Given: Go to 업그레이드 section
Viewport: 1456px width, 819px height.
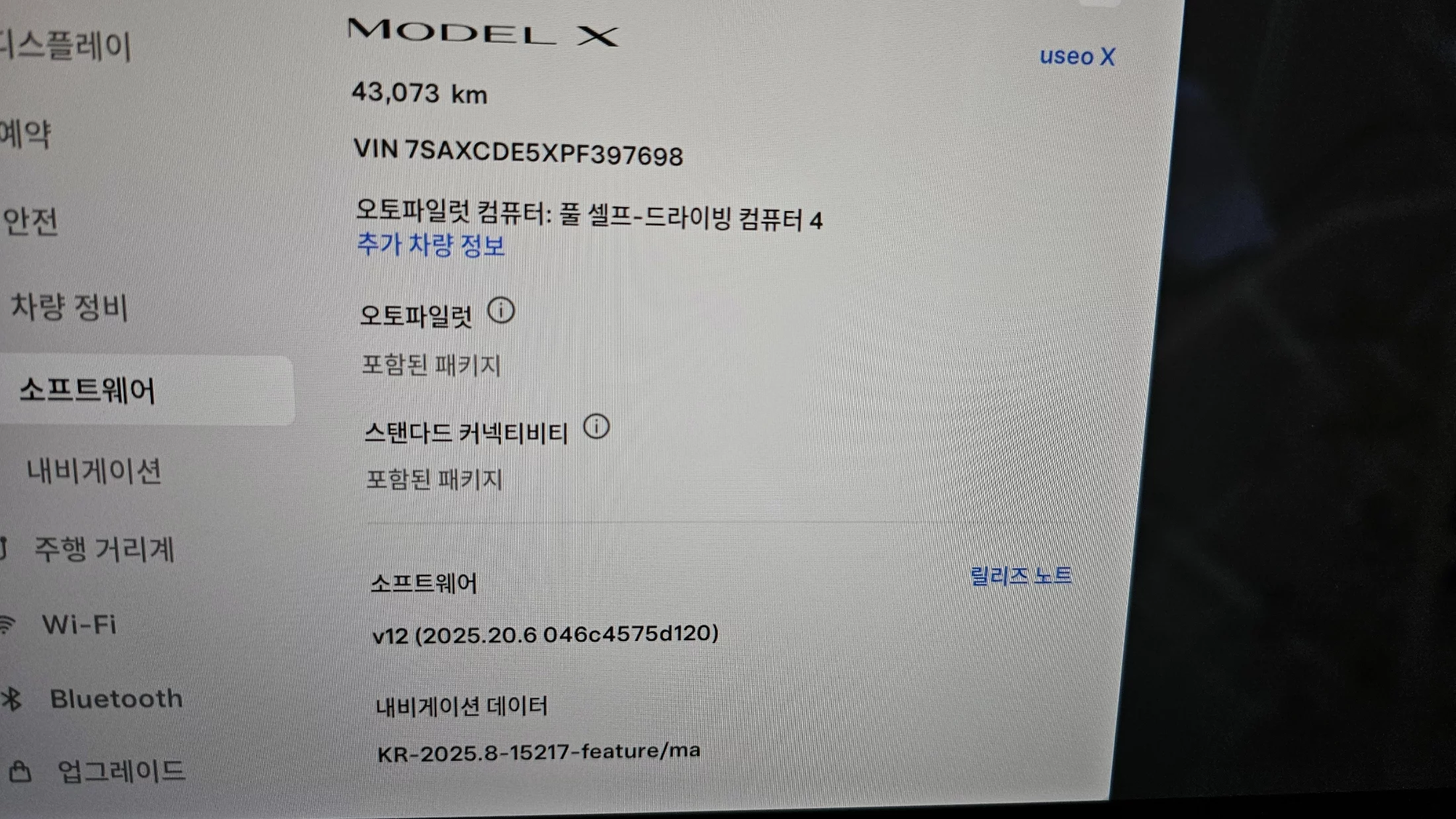Looking at the screenshot, I should [x=121, y=771].
